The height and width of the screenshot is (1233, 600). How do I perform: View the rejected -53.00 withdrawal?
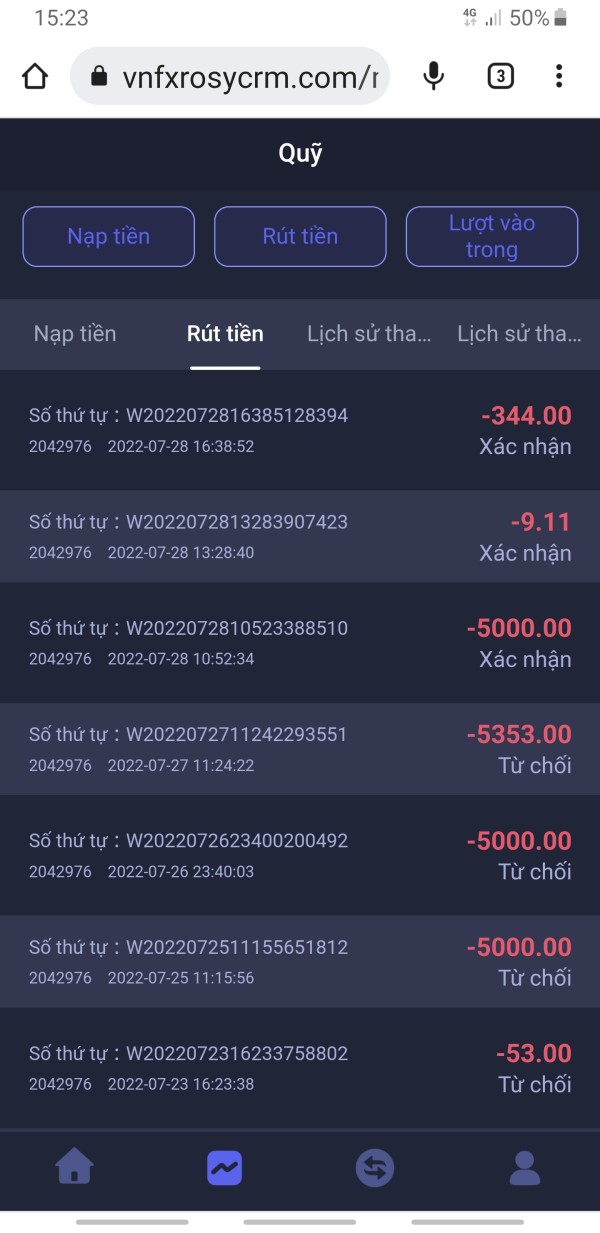(300, 1068)
